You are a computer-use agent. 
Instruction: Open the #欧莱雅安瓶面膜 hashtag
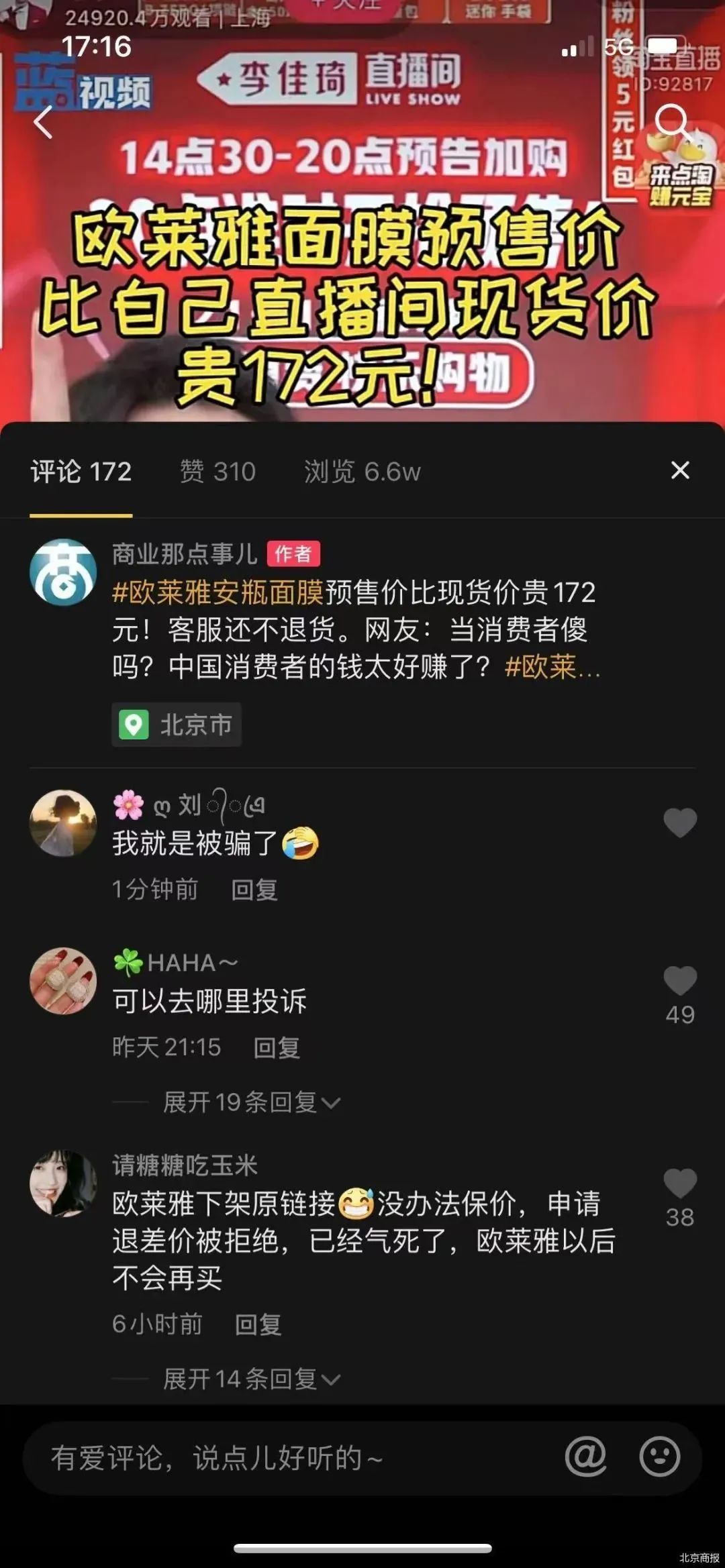click(x=218, y=592)
